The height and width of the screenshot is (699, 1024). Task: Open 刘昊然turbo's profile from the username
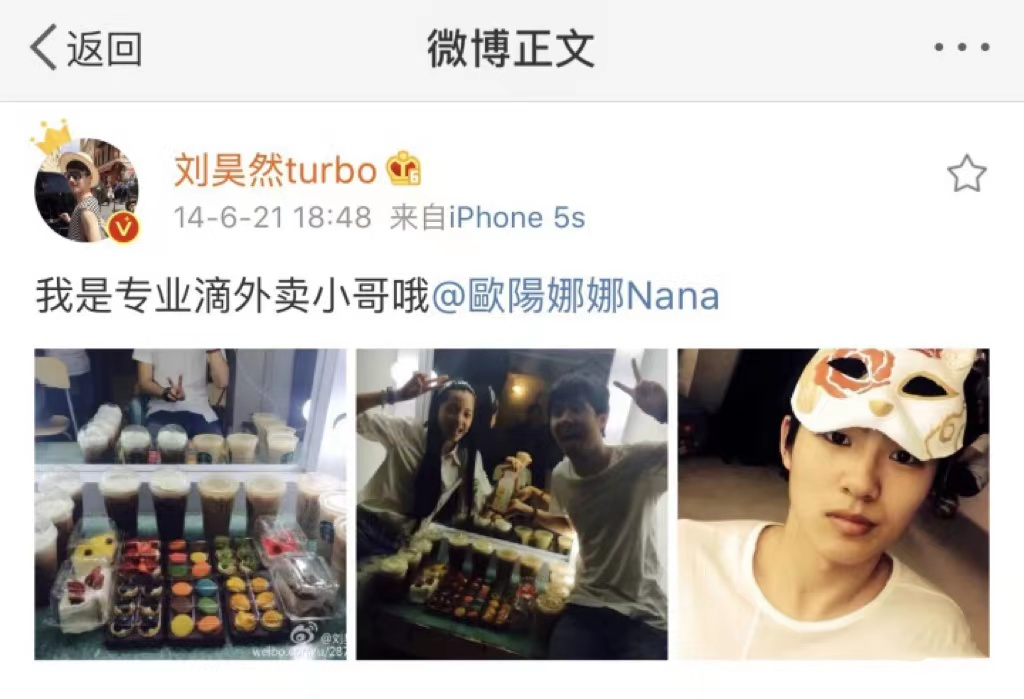pos(275,170)
